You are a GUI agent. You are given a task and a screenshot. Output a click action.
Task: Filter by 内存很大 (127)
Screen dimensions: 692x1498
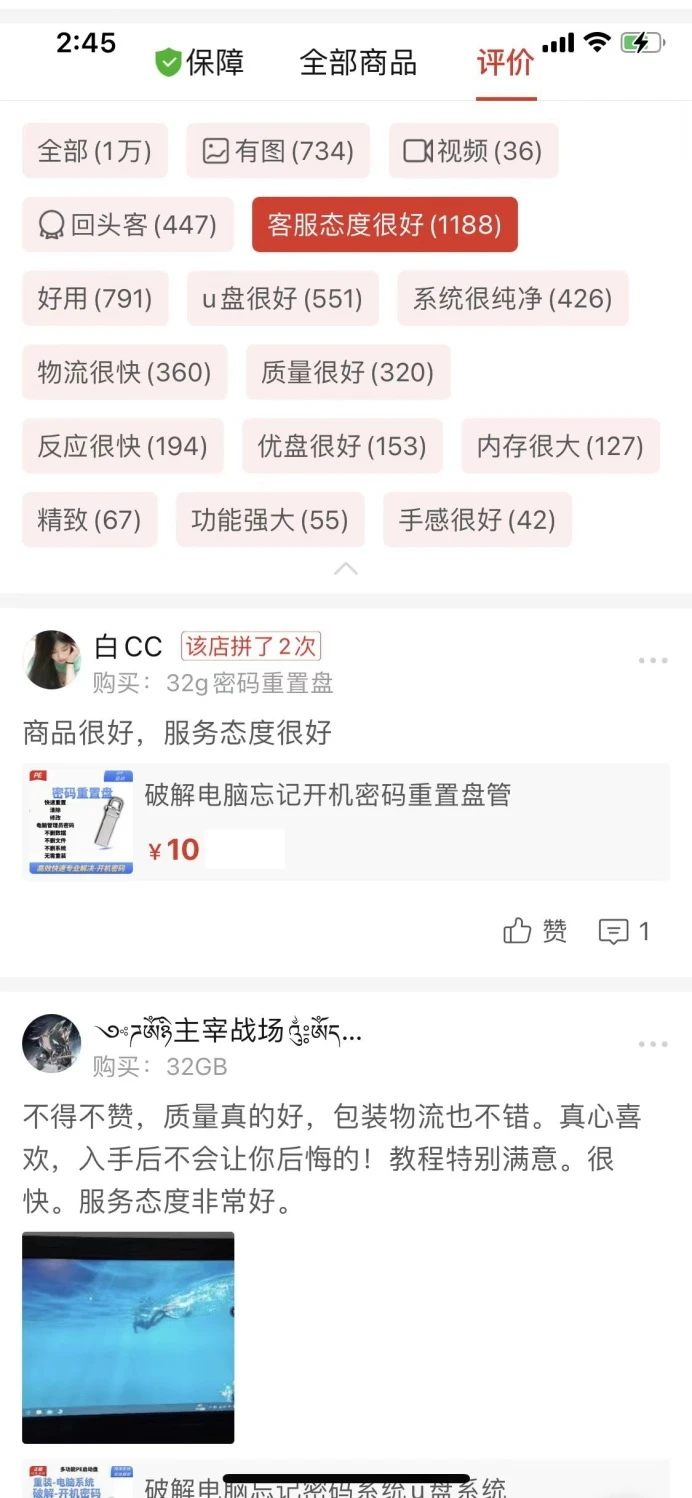pyautogui.click(x=560, y=446)
